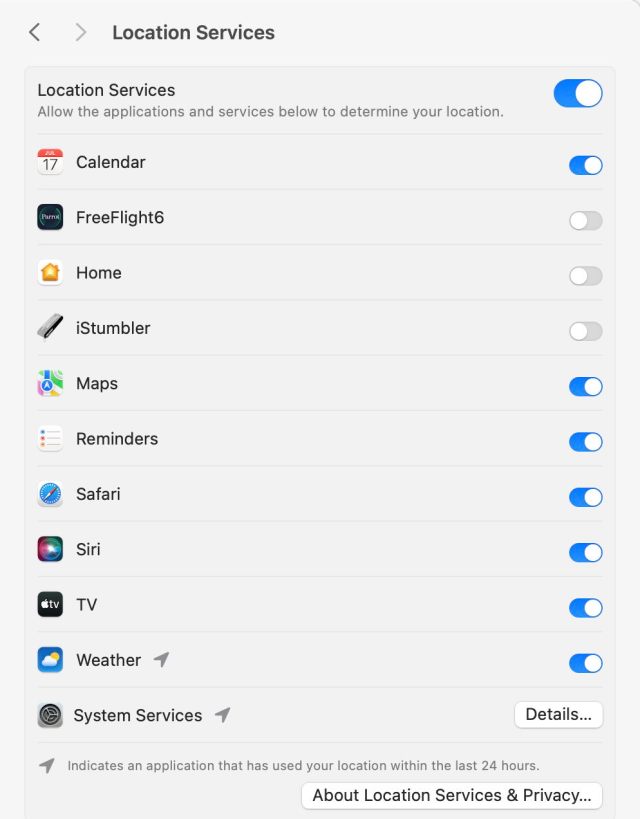Allow Home to use your location
Screen dimensions: 640x819
(x=585, y=276)
